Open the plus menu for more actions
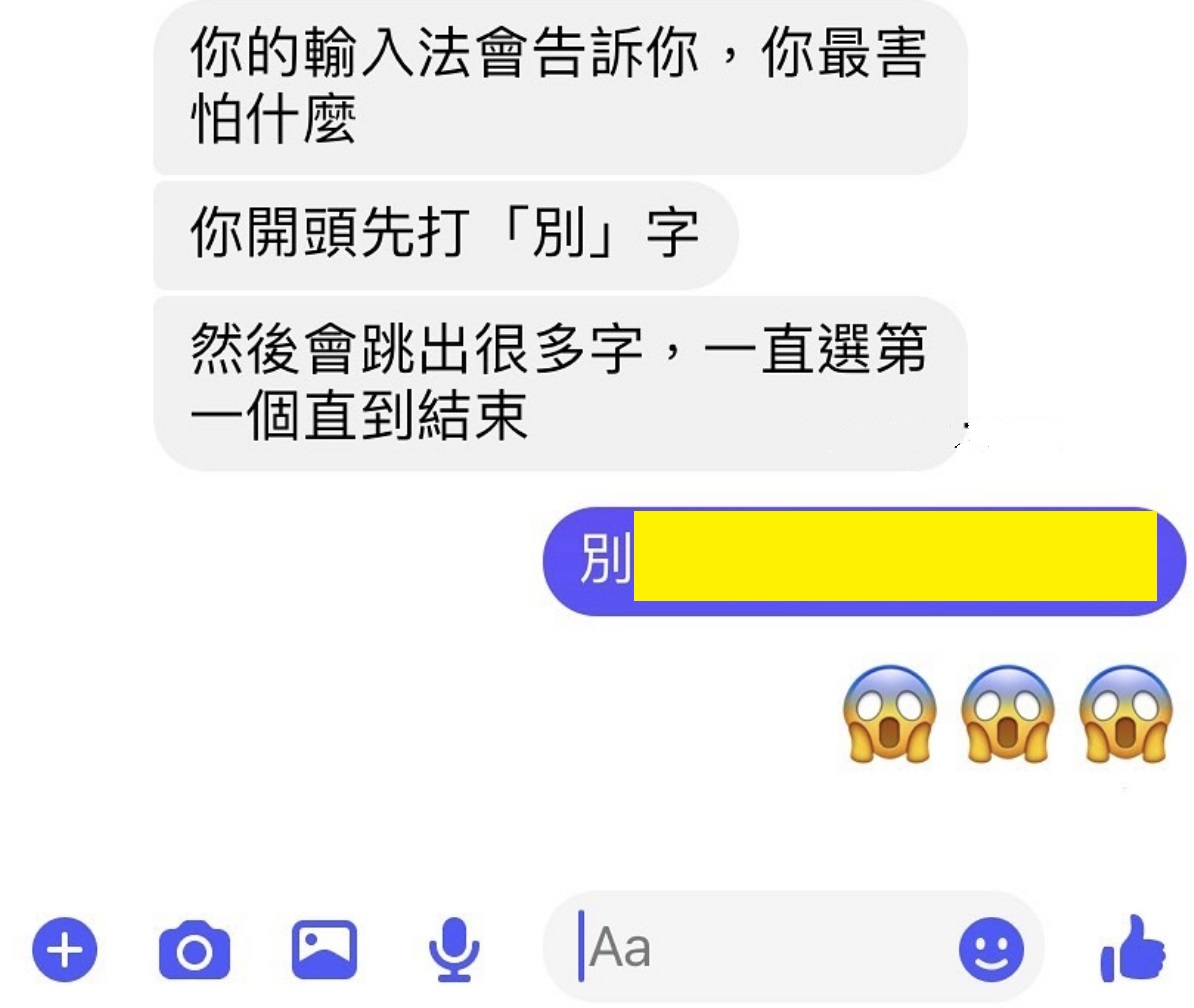This screenshot has height=1008, width=1194. click(x=65, y=948)
